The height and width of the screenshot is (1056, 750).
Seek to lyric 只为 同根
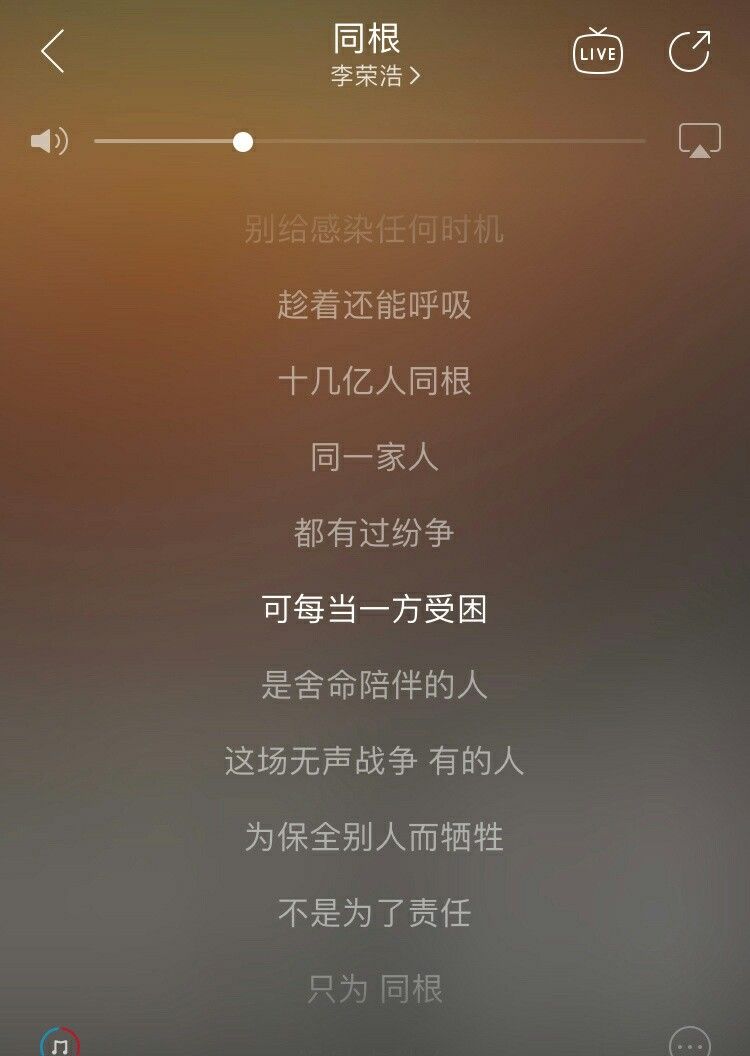[375, 989]
